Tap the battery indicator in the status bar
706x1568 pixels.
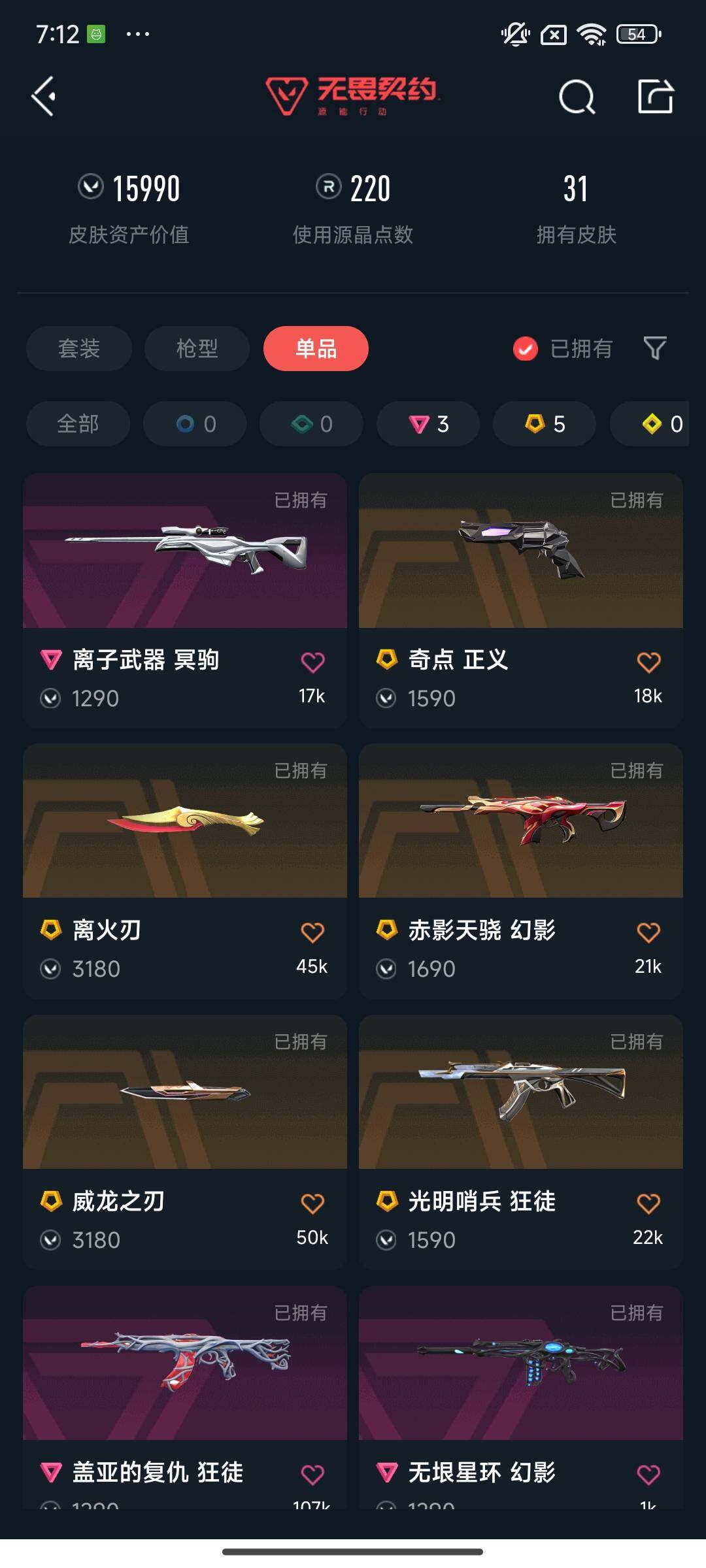click(x=635, y=34)
